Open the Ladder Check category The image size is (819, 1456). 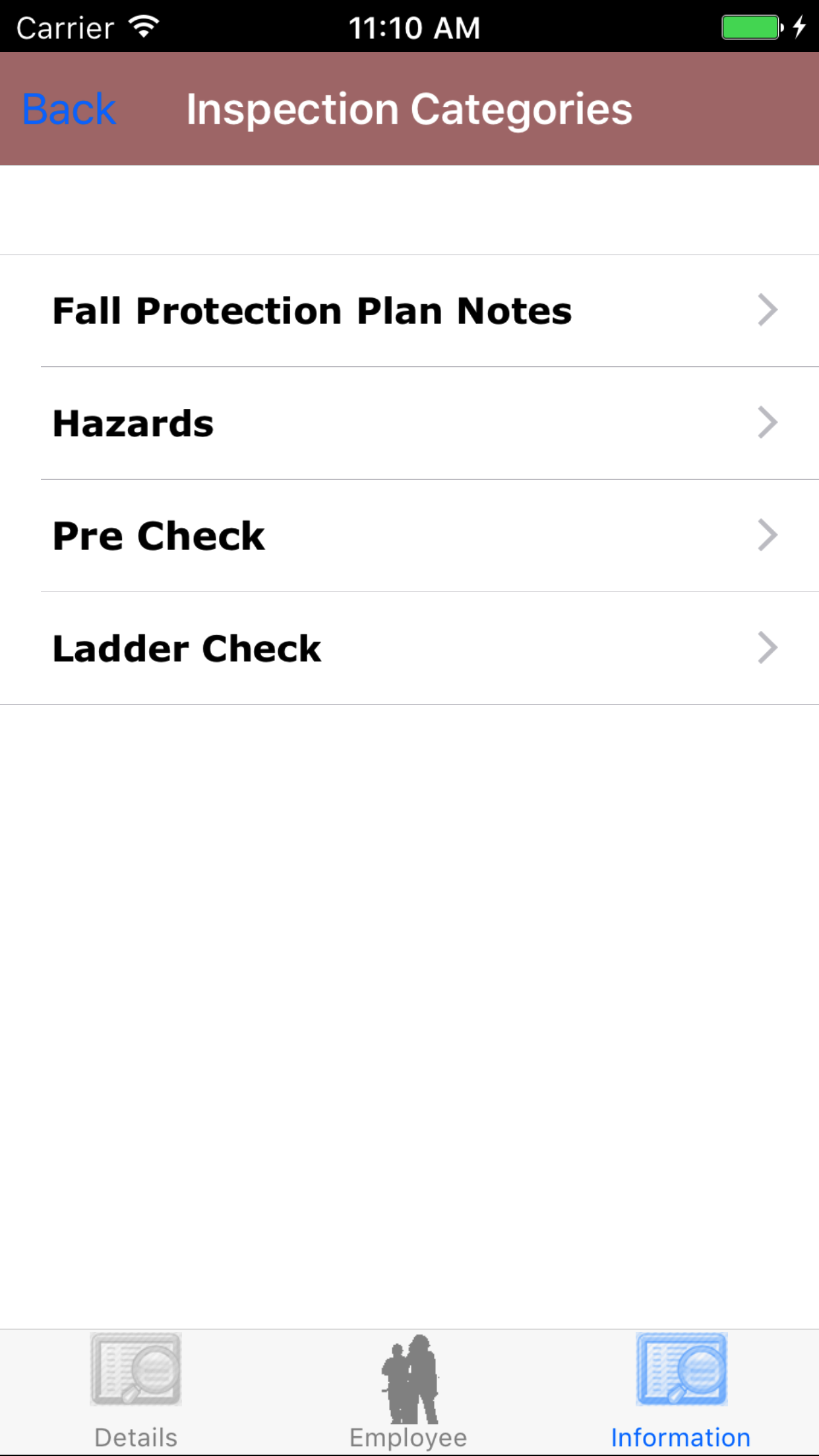[409, 648]
